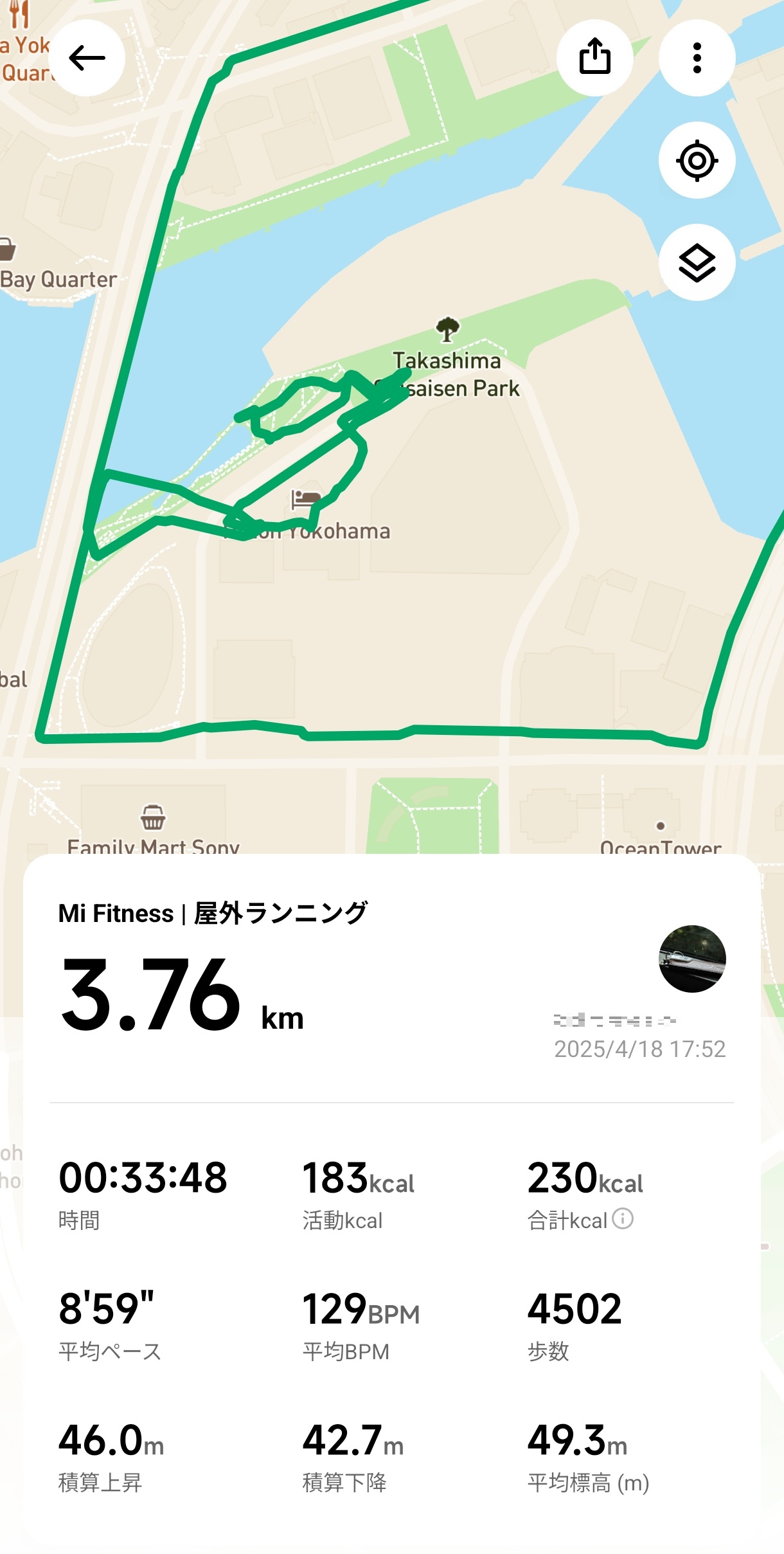Open the user profile avatar
The image size is (784, 1554).
(x=692, y=959)
